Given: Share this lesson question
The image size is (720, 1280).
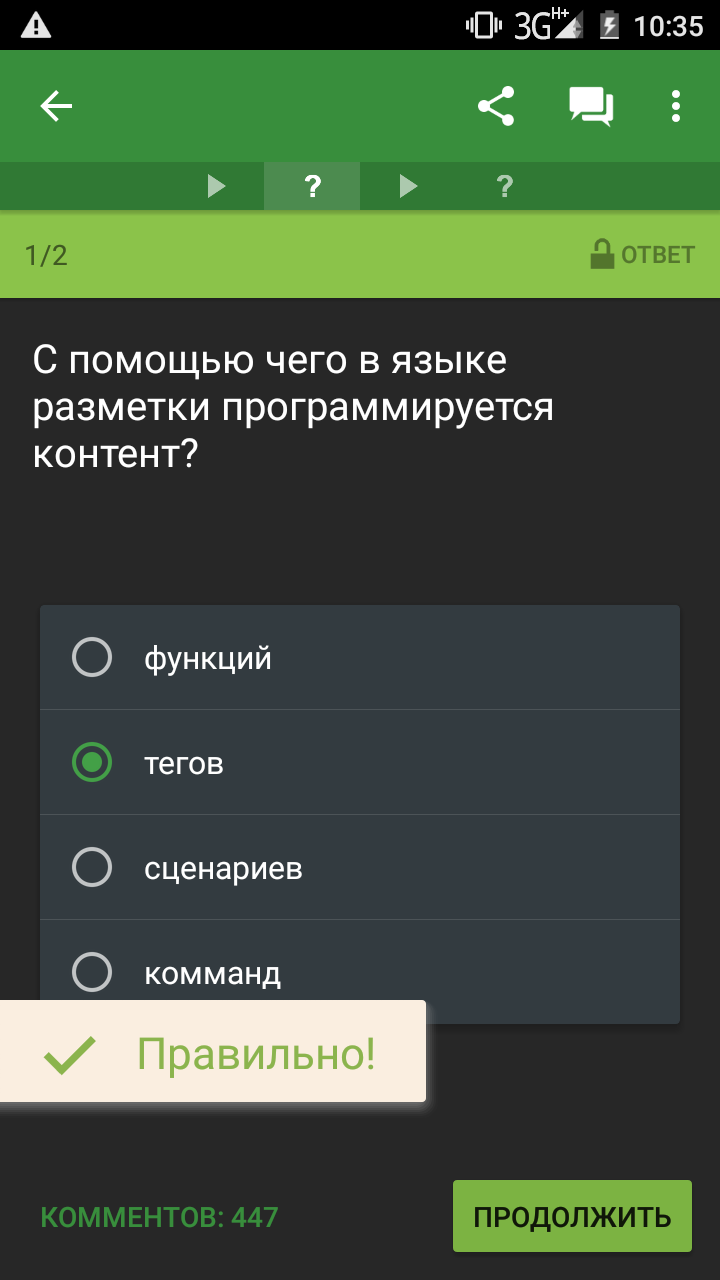Looking at the screenshot, I should pyautogui.click(x=496, y=106).
